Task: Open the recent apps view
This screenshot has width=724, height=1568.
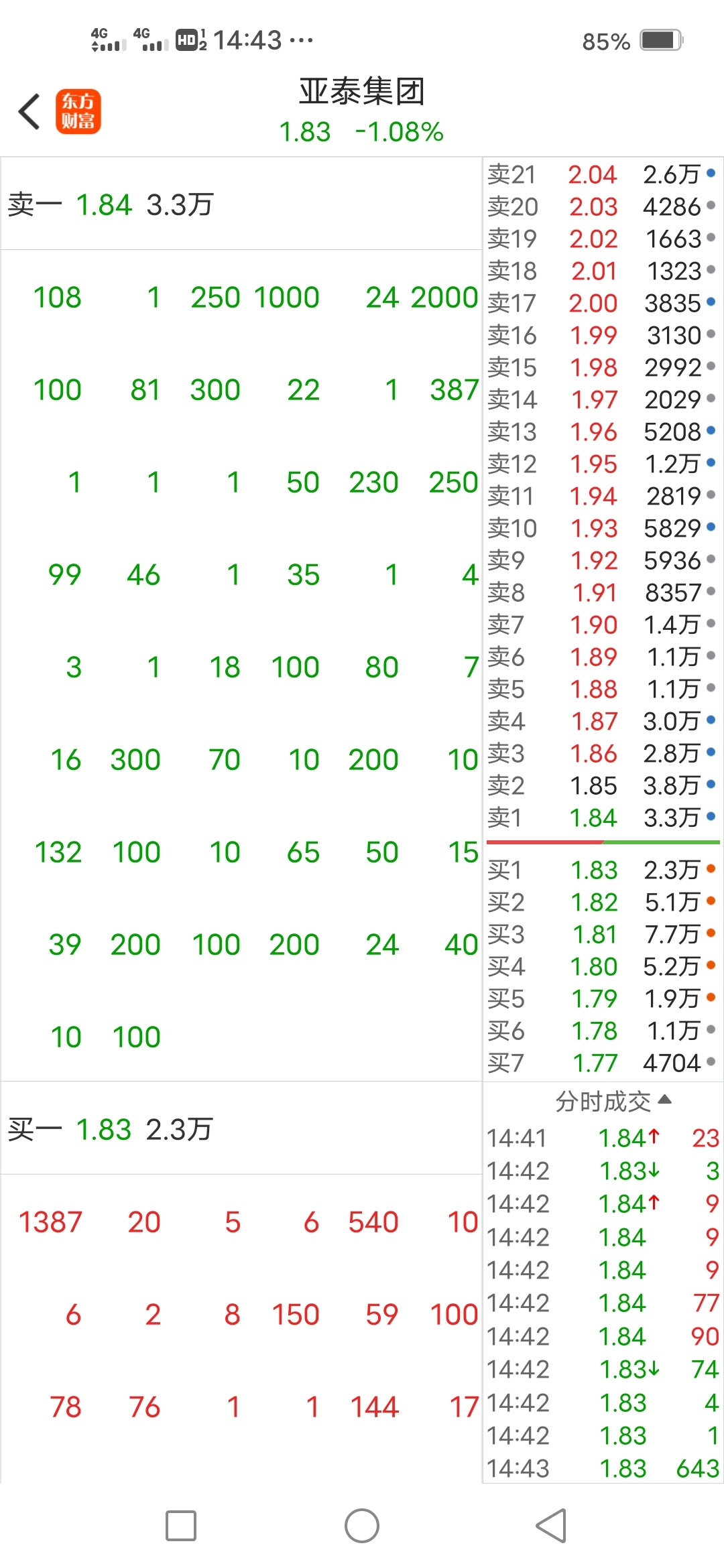Action: pyautogui.click(x=181, y=1526)
